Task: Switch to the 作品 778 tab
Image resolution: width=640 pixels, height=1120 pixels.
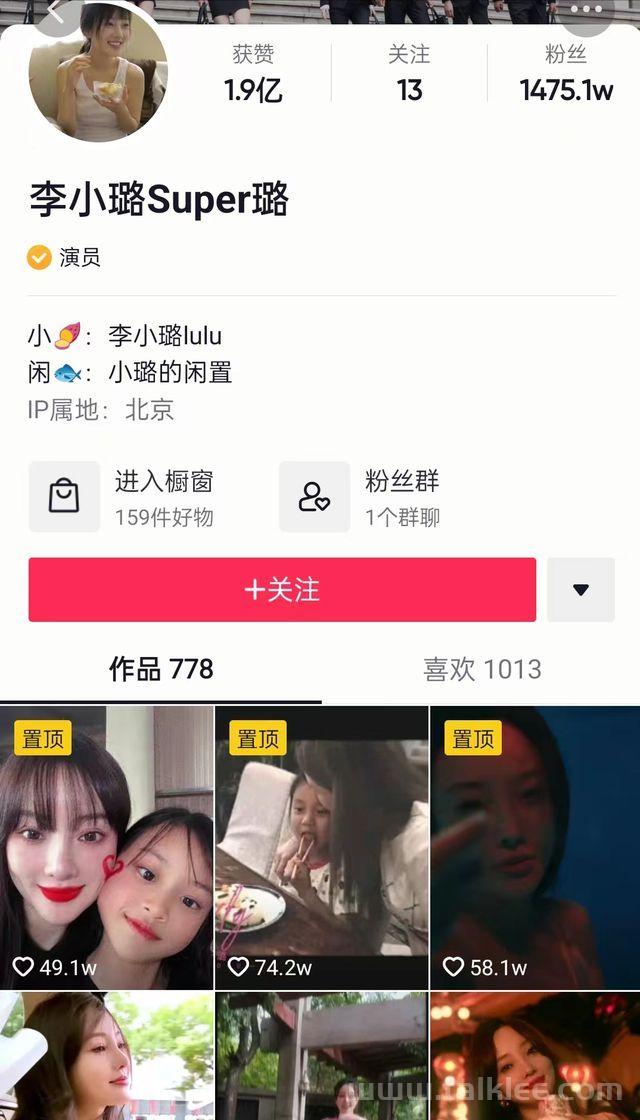Action: (x=161, y=670)
